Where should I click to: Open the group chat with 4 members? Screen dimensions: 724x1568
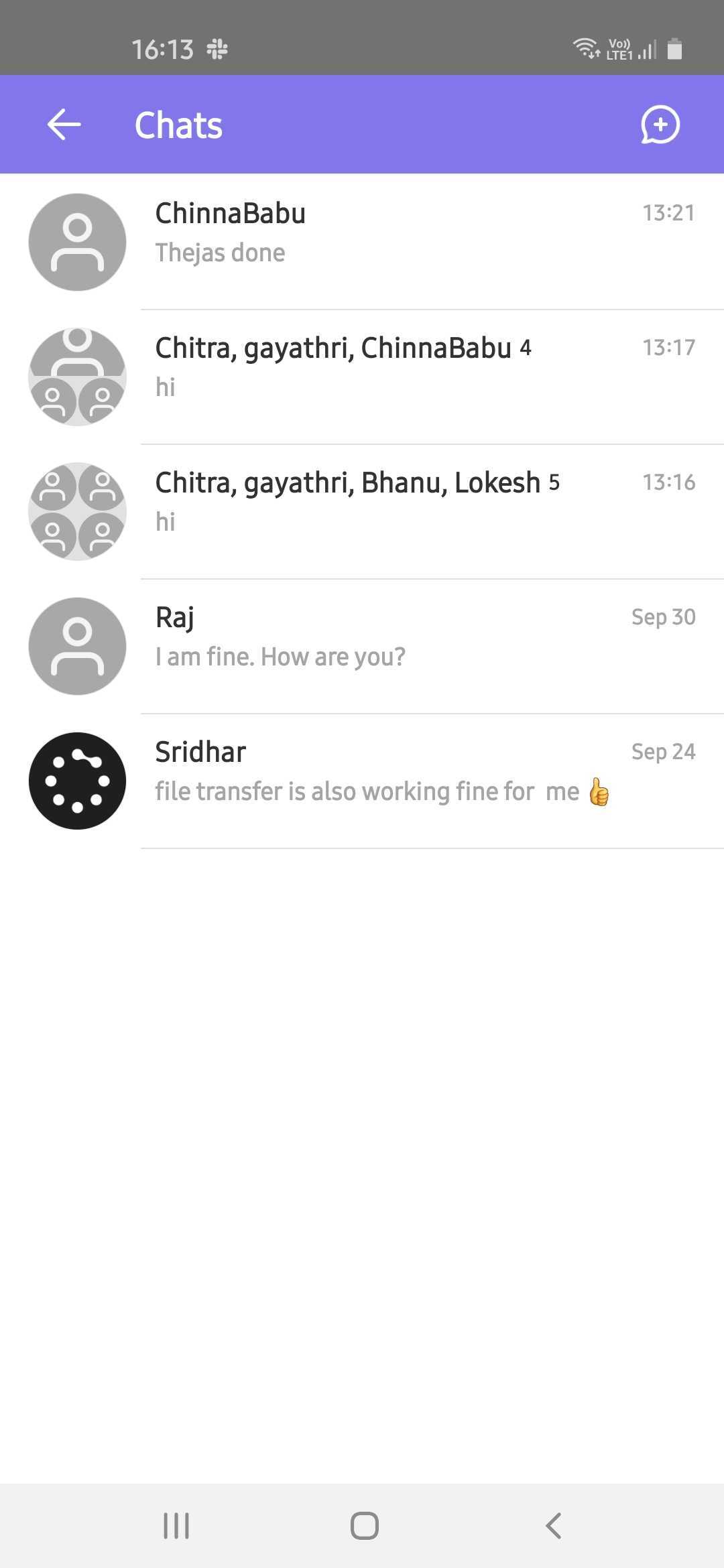tap(362, 377)
